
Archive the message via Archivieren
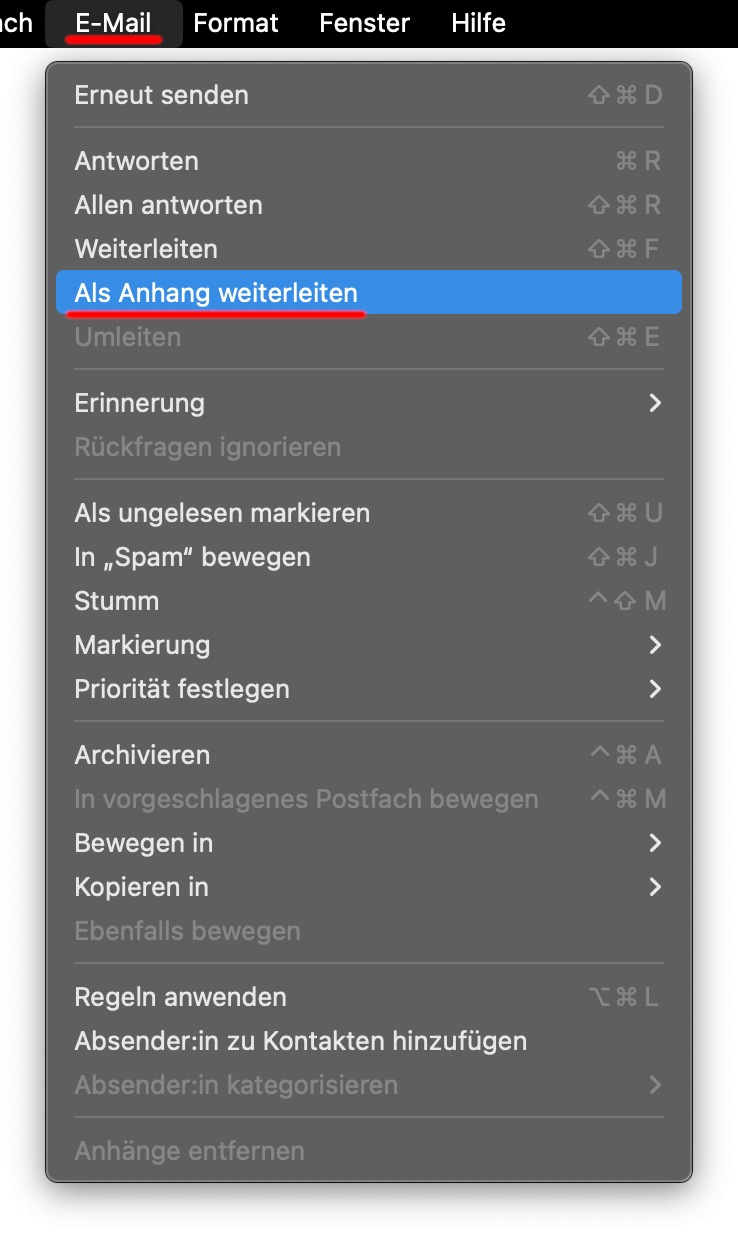coord(142,755)
